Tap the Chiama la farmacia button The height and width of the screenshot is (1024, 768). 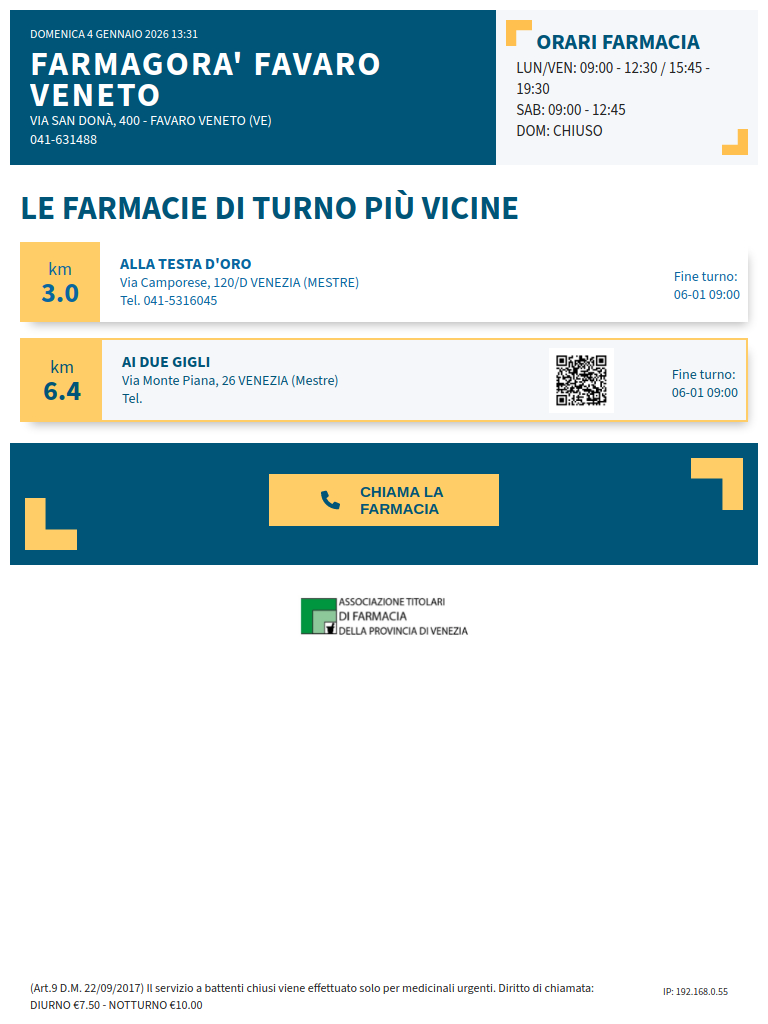(383, 500)
